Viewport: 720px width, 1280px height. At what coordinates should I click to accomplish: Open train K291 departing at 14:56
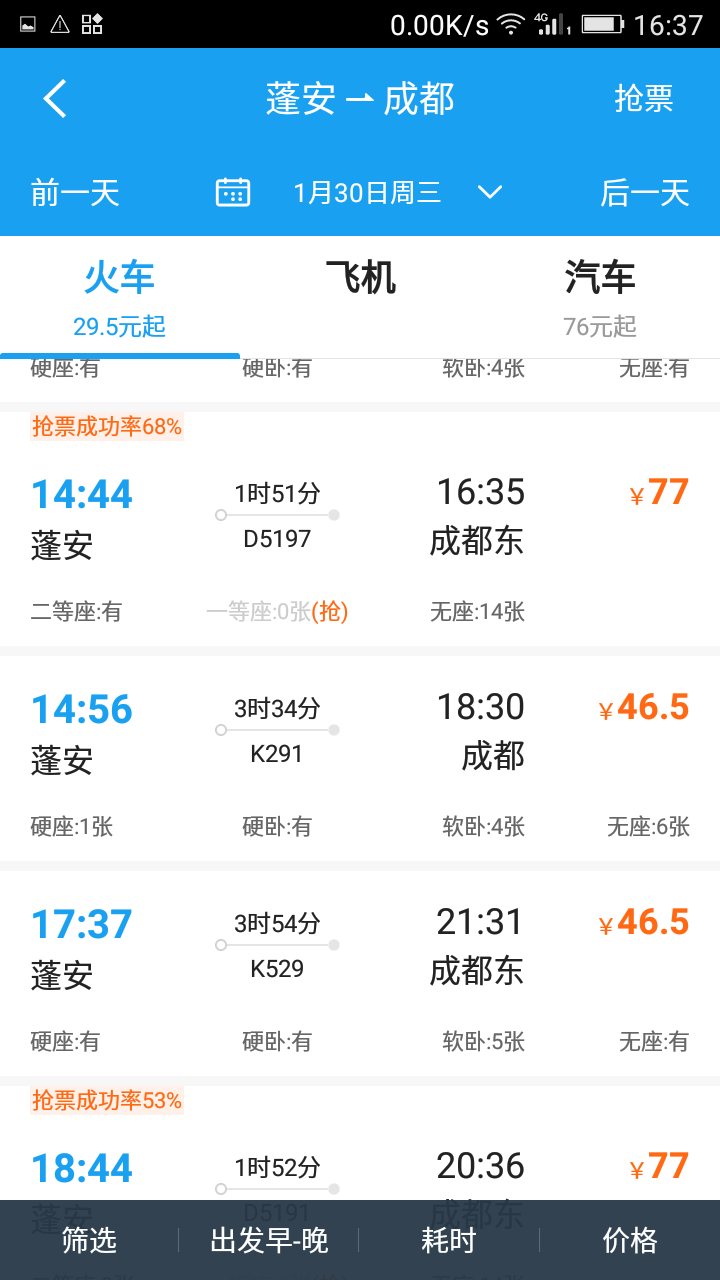pos(360,759)
